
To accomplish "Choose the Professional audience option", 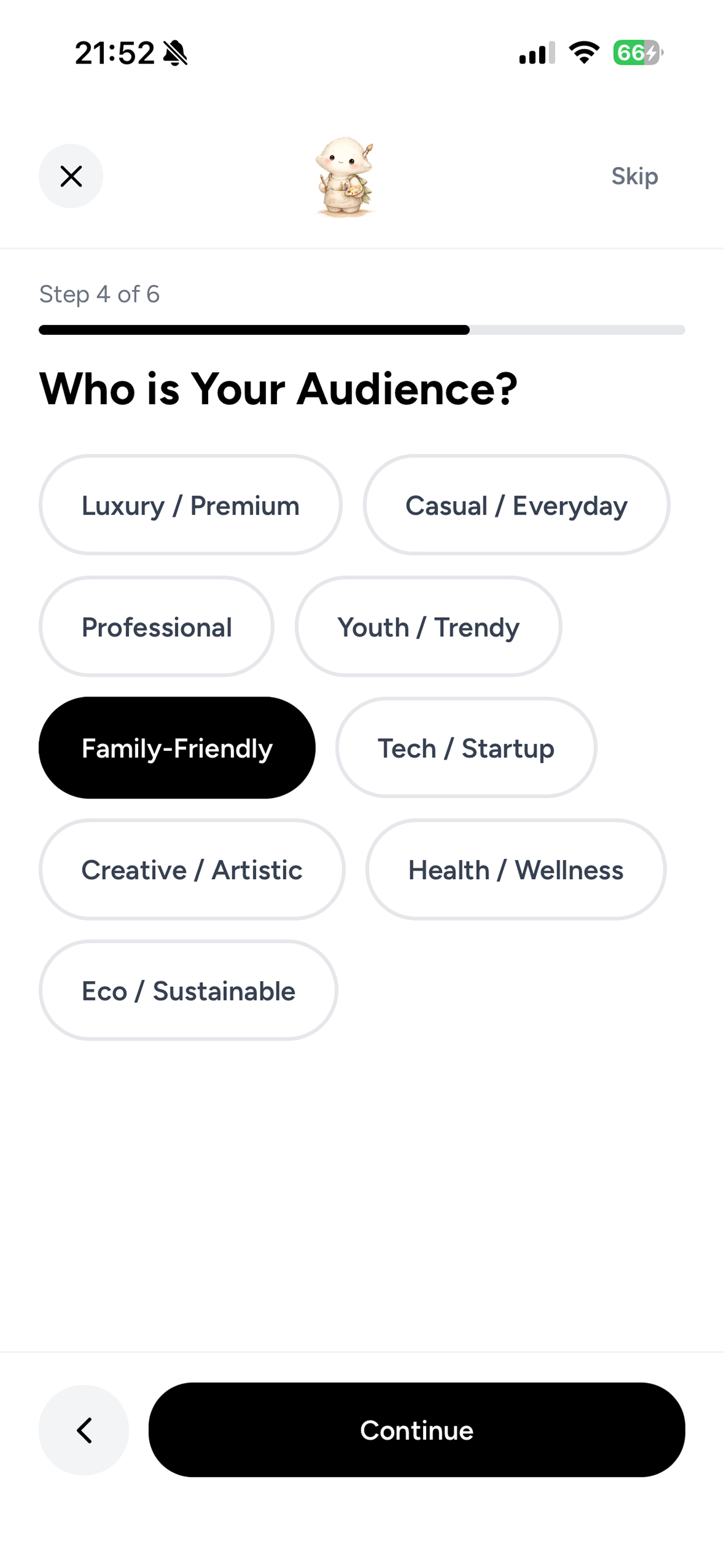I will coord(156,626).
